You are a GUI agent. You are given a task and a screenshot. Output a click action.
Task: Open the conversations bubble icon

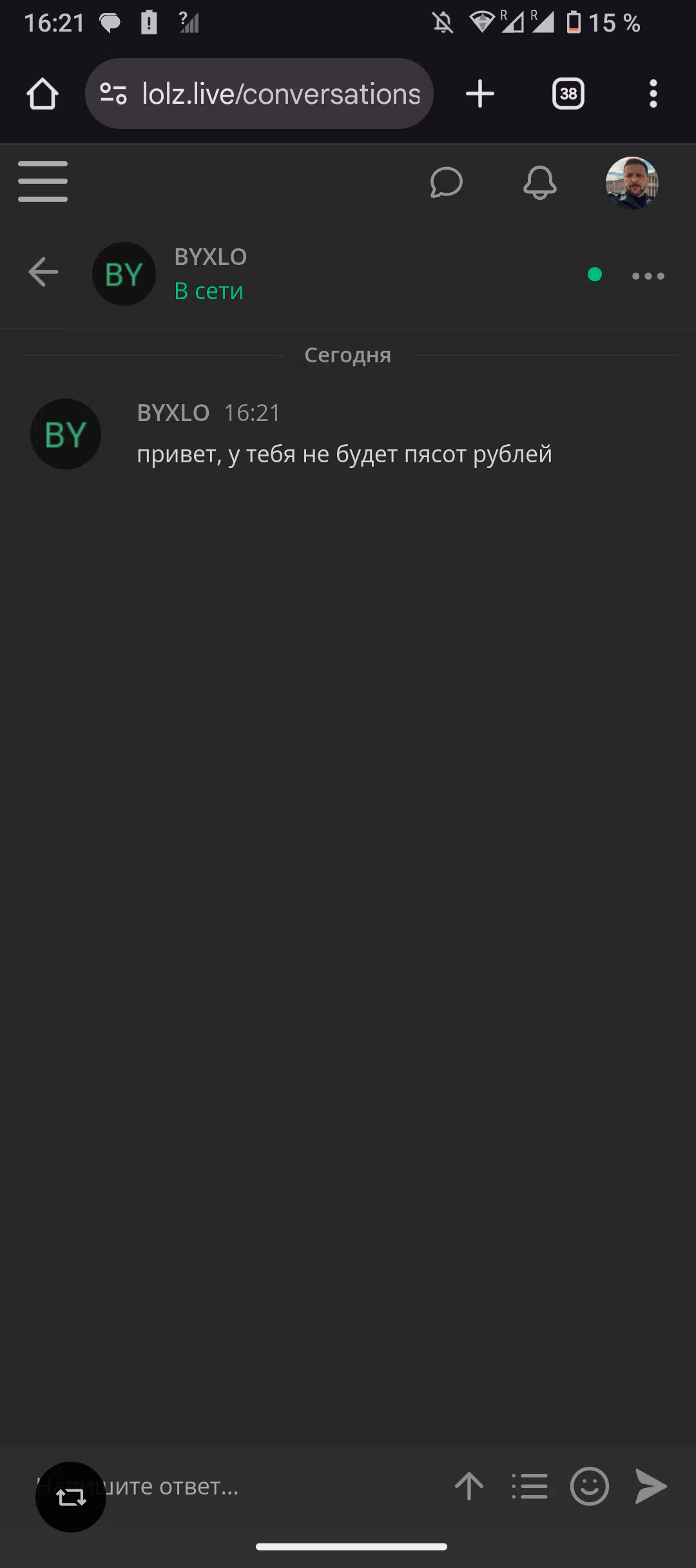446,182
